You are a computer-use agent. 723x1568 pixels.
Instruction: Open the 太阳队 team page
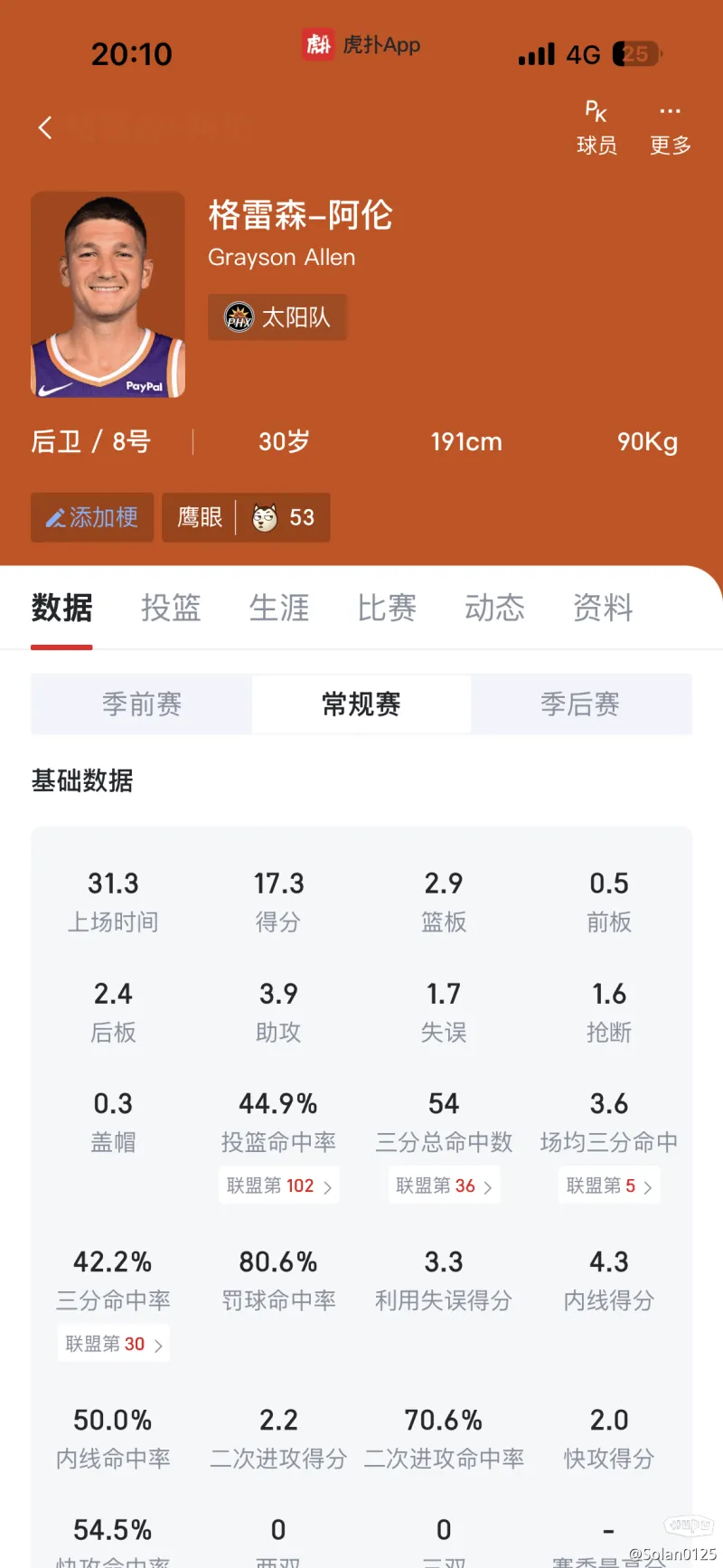pos(277,317)
